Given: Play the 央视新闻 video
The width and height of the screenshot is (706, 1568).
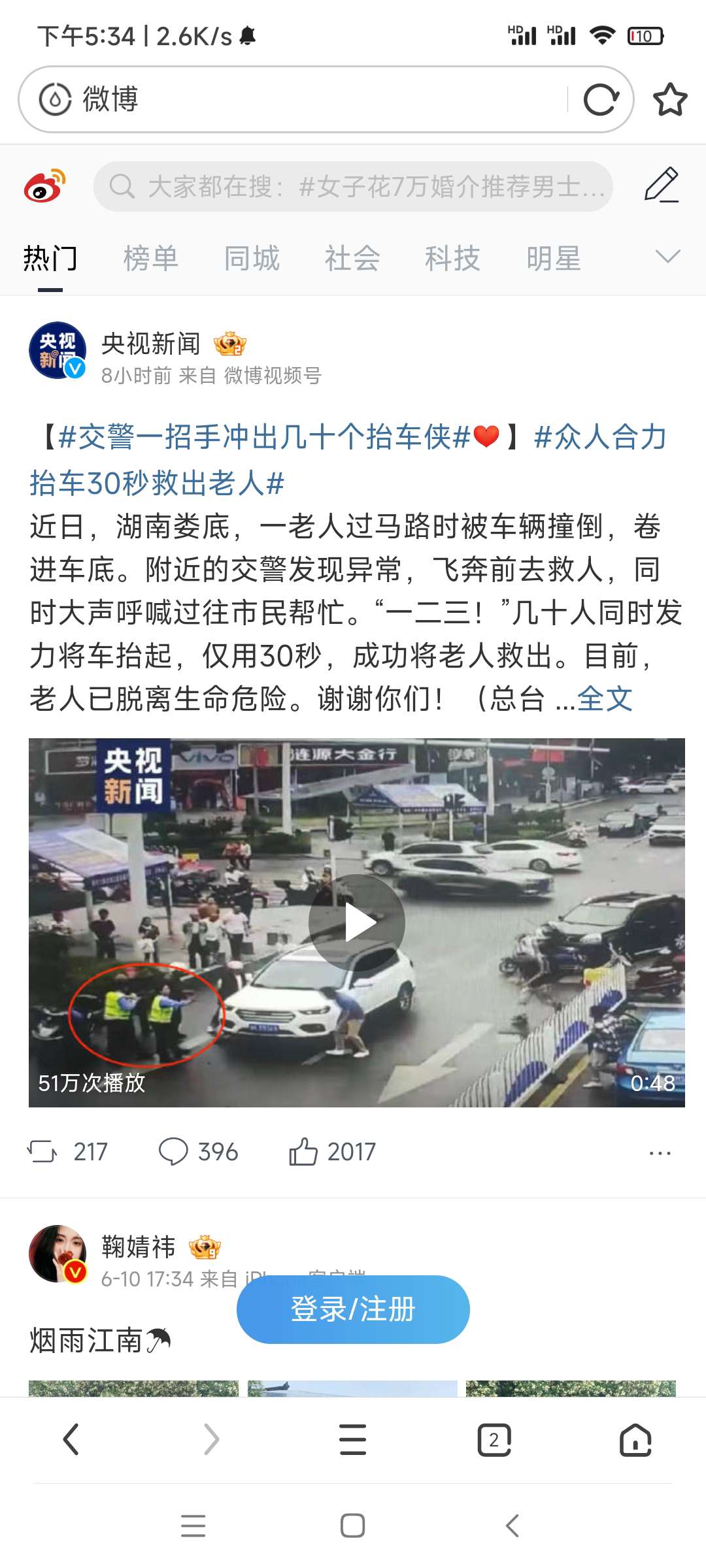Looking at the screenshot, I should pyautogui.click(x=357, y=923).
